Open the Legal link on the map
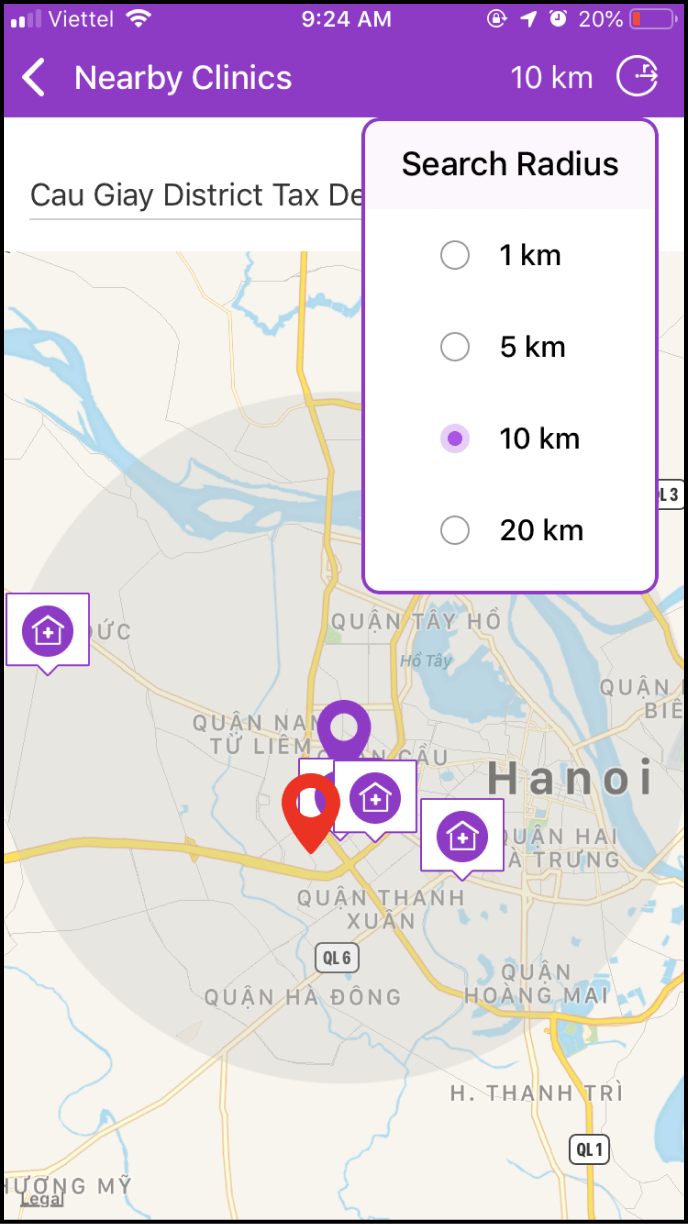Viewport: 688px width, 1224px height. pyautogui.click(x=43, y=1198)
